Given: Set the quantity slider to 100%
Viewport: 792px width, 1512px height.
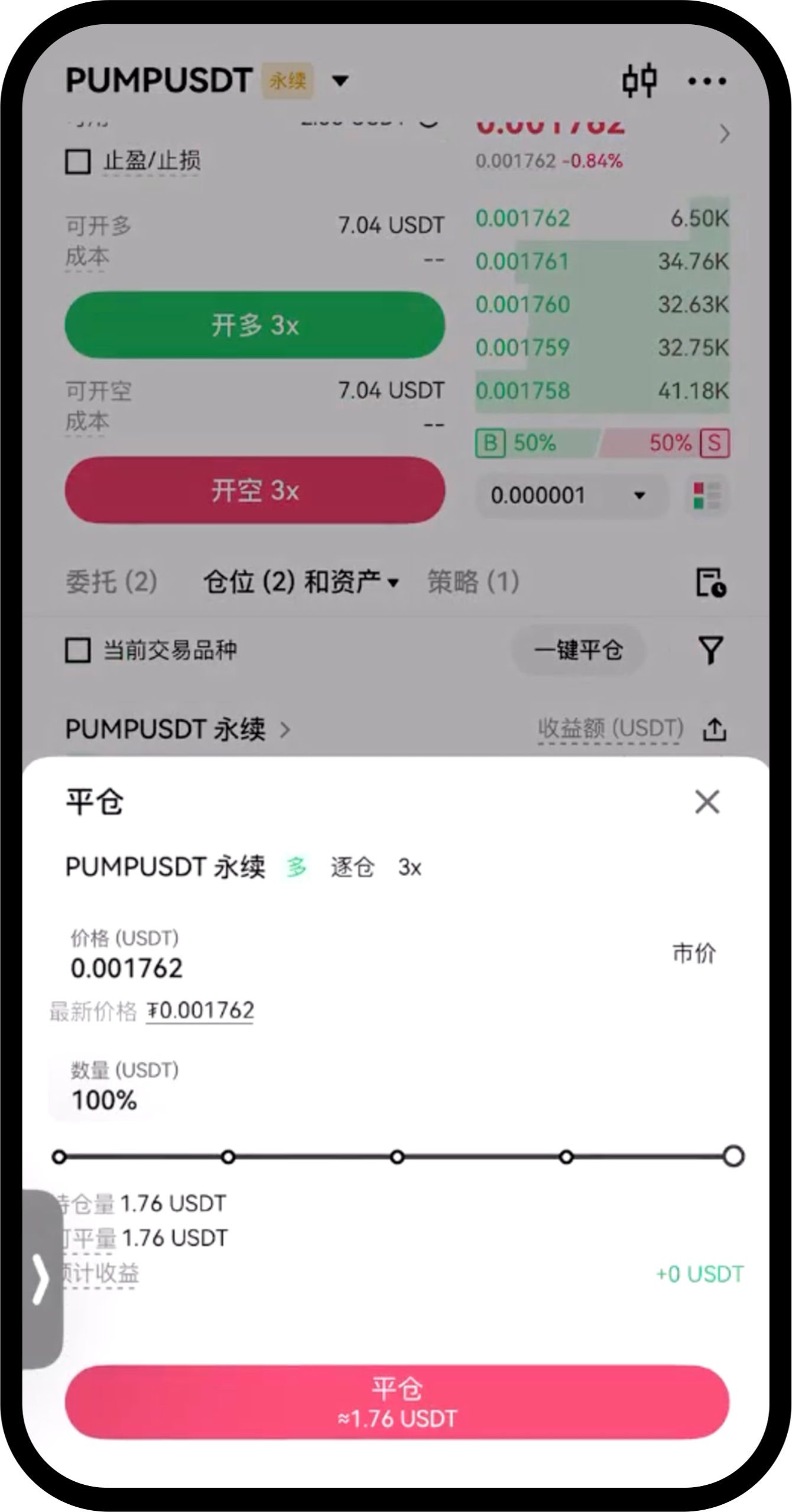Looking at the screenshot, I should (733, 1156).
